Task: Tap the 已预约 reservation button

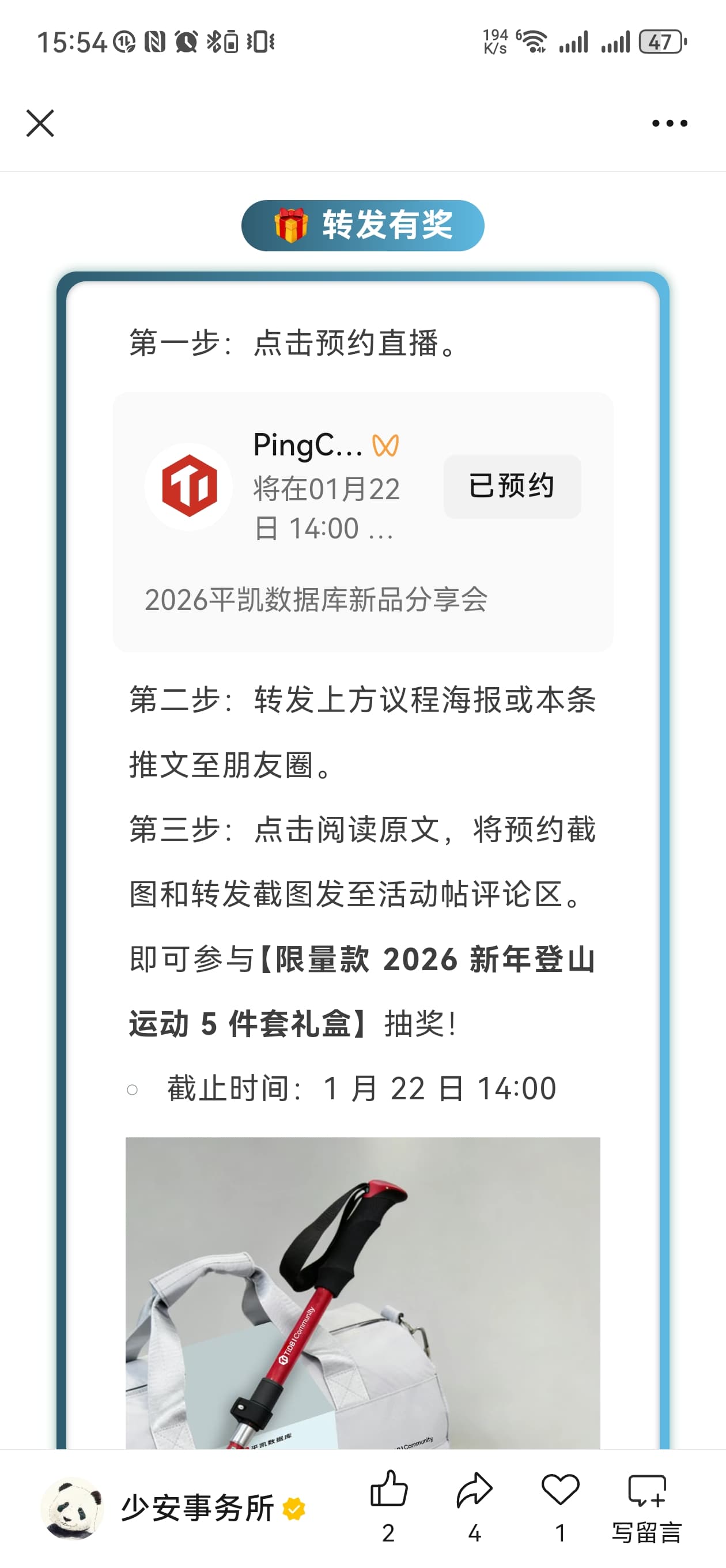Action: [x=511, y=487]
